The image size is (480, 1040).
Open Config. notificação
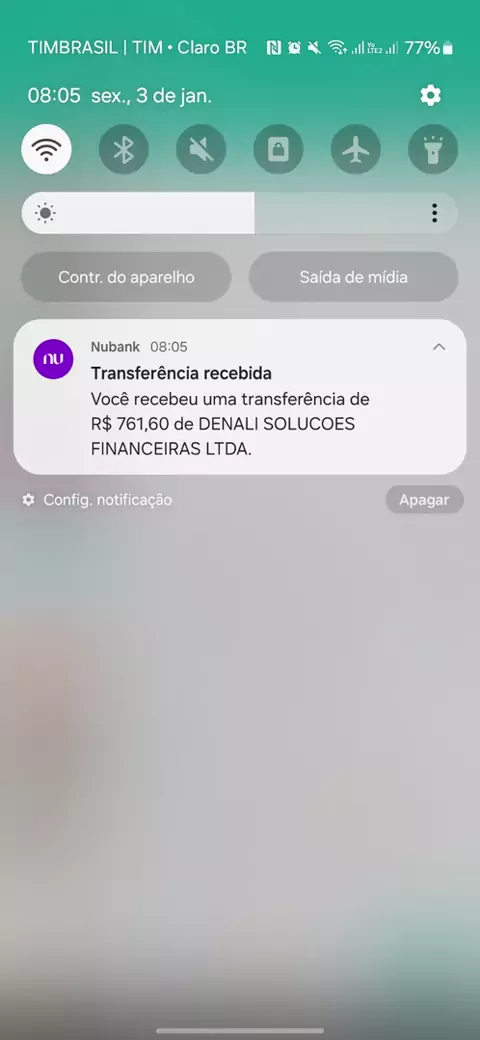pyautogui.click(x=97, y=500)
